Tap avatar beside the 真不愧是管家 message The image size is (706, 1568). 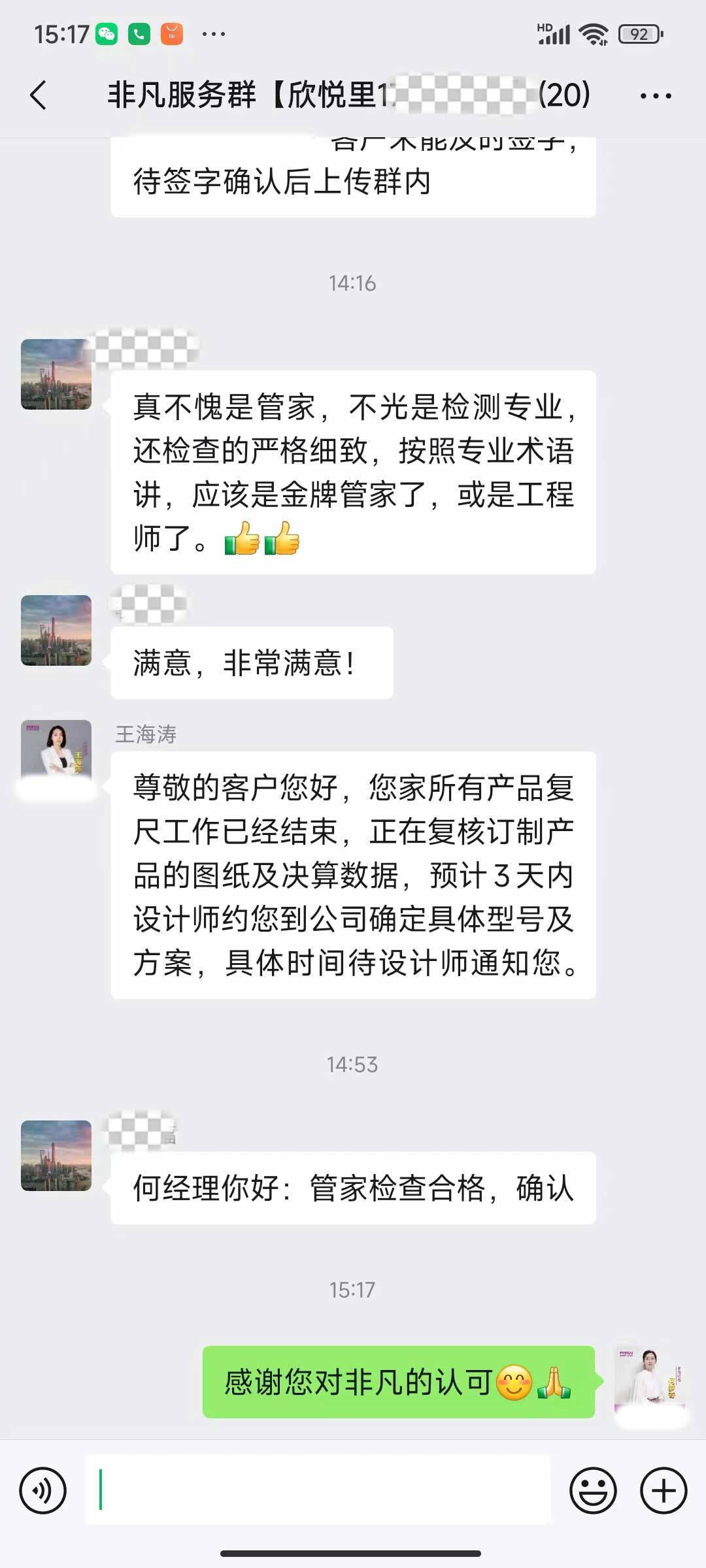(x=56, y=374)
